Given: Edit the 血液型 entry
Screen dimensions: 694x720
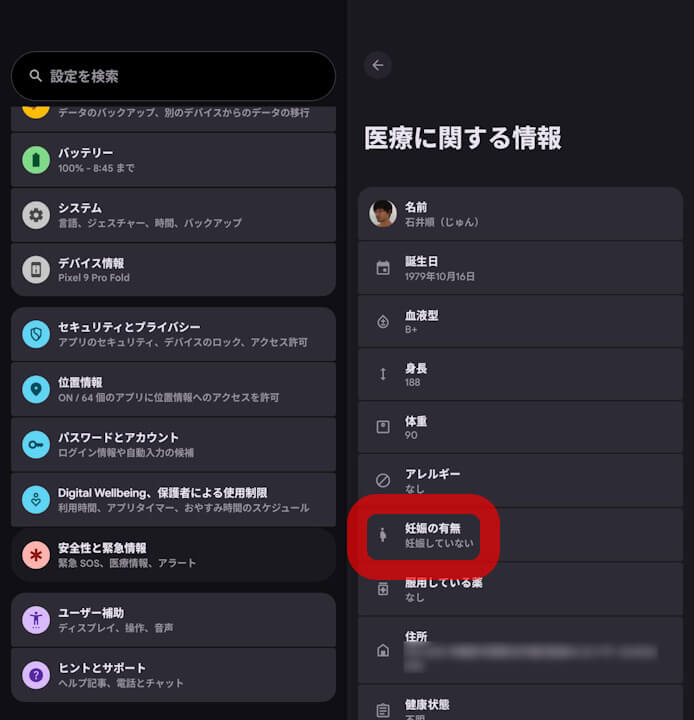Looking at the screenshot, I should [520, 321].
